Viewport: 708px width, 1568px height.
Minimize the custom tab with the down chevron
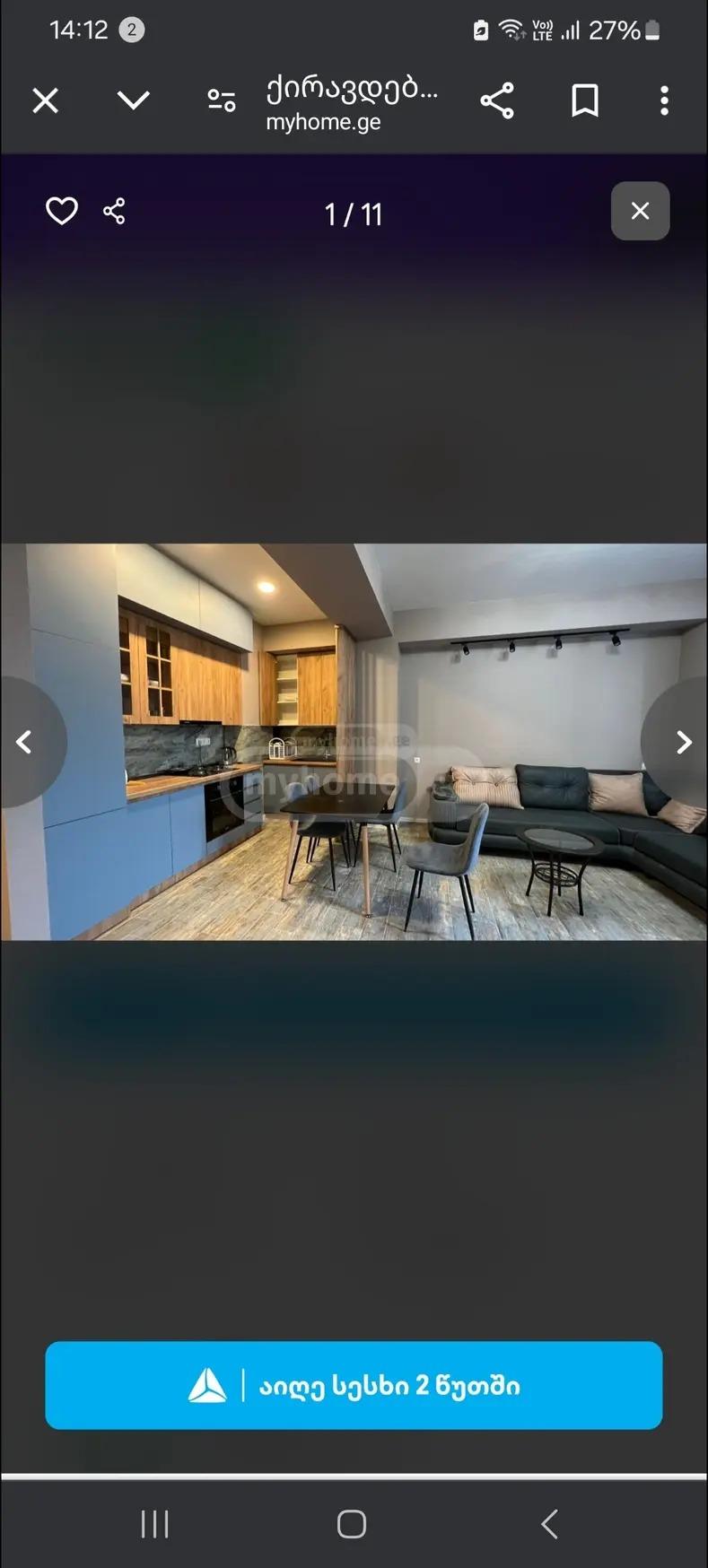[x=134, y=100]
